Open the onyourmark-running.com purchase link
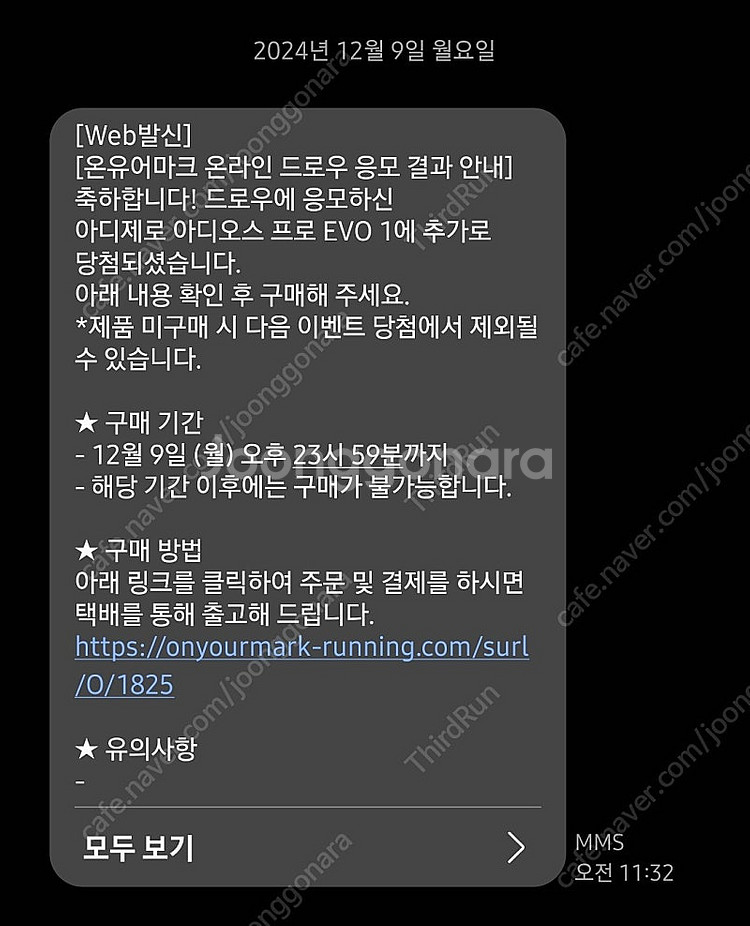 pos(301,648)
